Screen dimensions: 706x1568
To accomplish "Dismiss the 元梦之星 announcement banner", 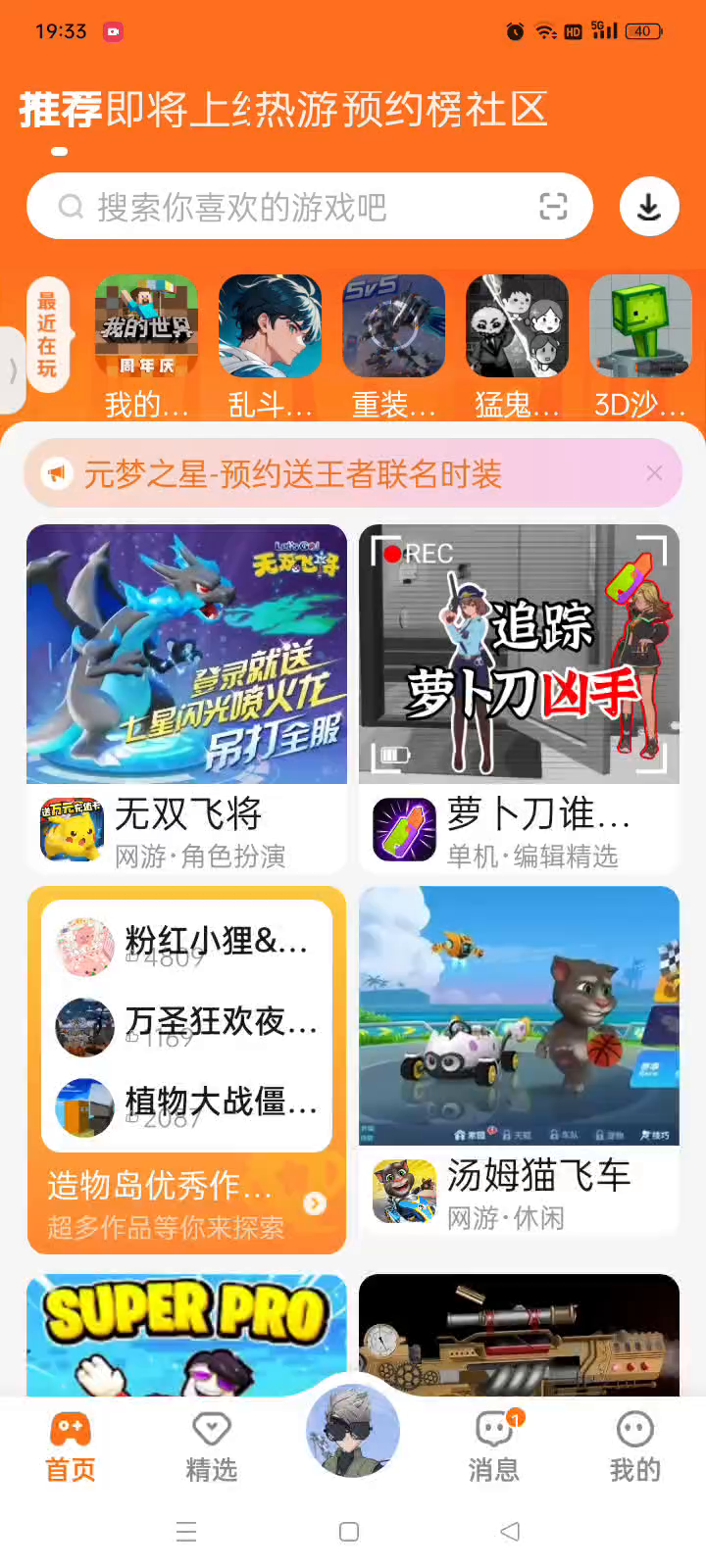I will [654, 473].
